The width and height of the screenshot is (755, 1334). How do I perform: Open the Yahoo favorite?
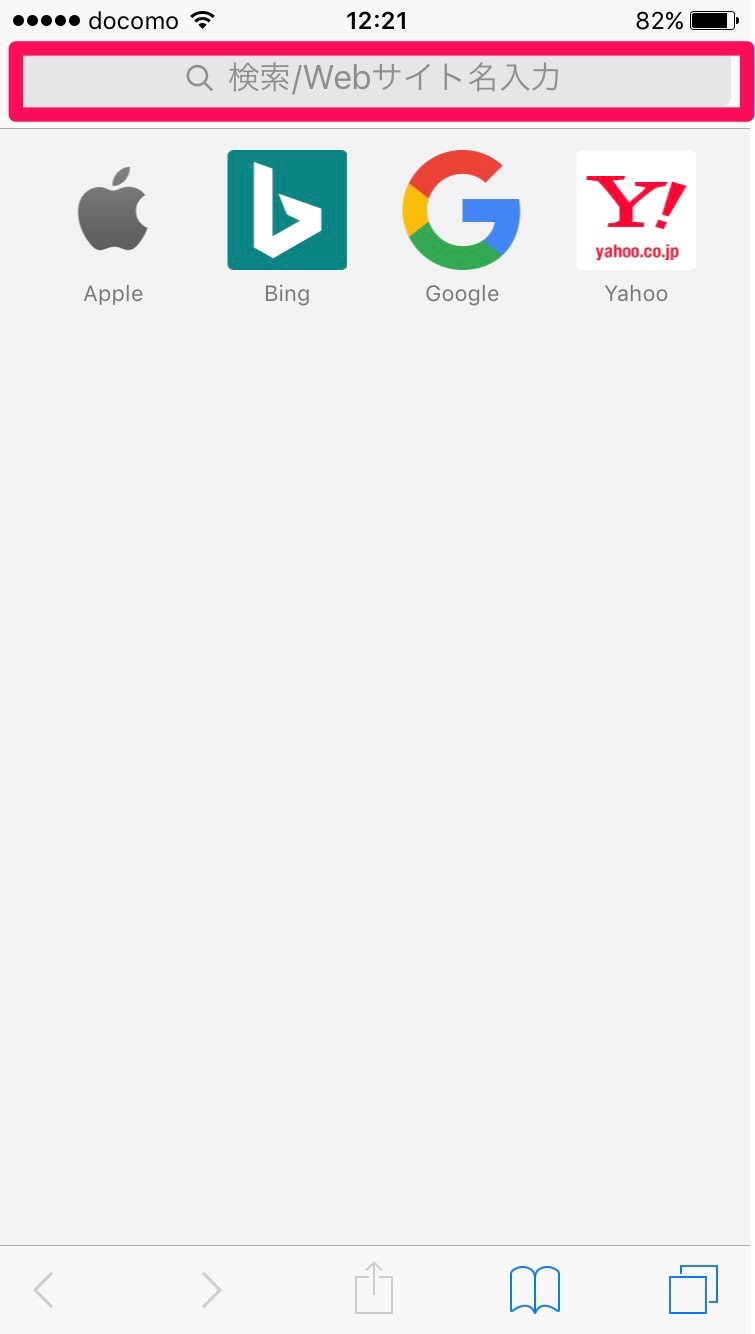[636, 211]
